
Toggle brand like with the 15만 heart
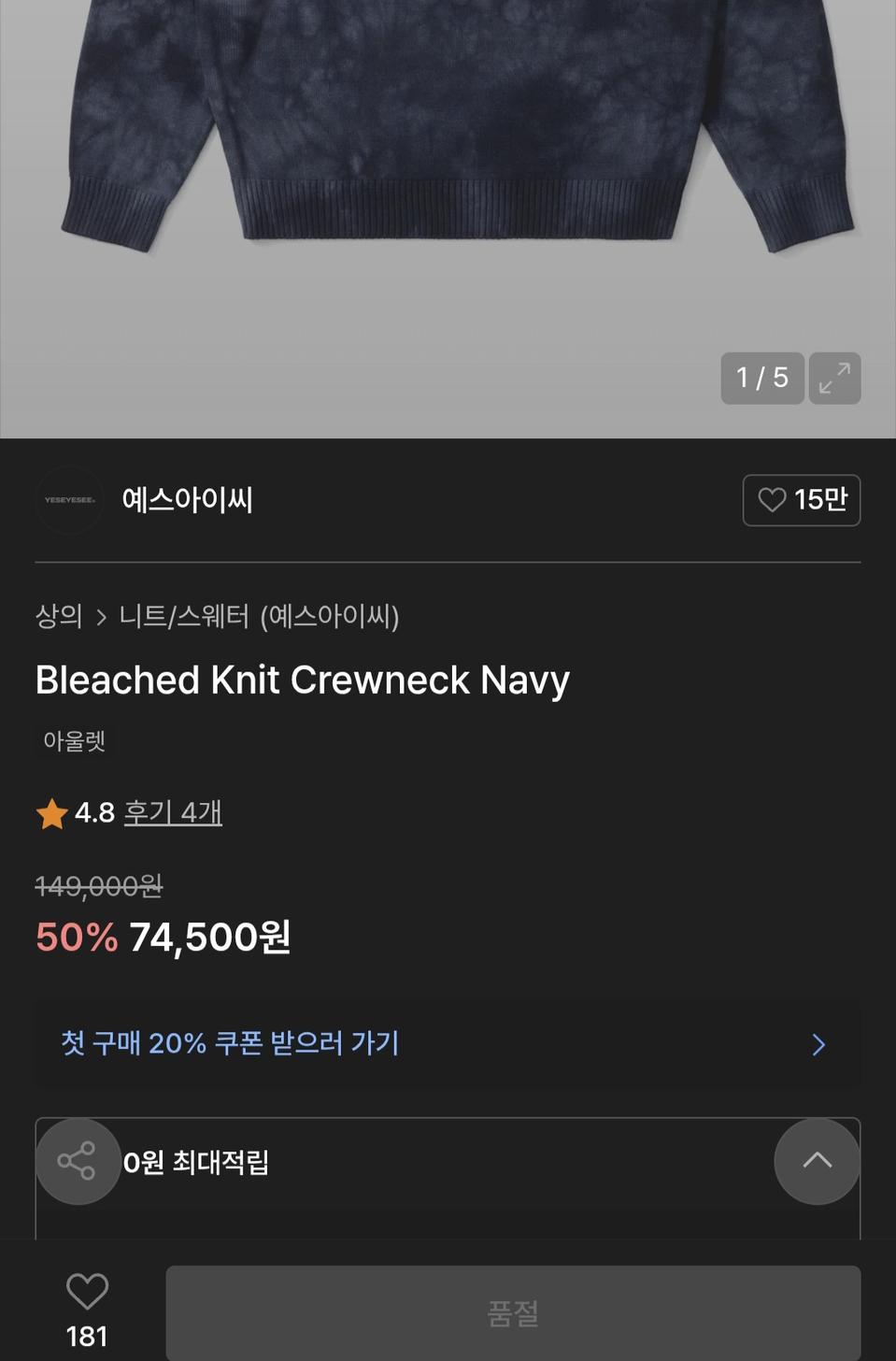click(x=772, y=500)
